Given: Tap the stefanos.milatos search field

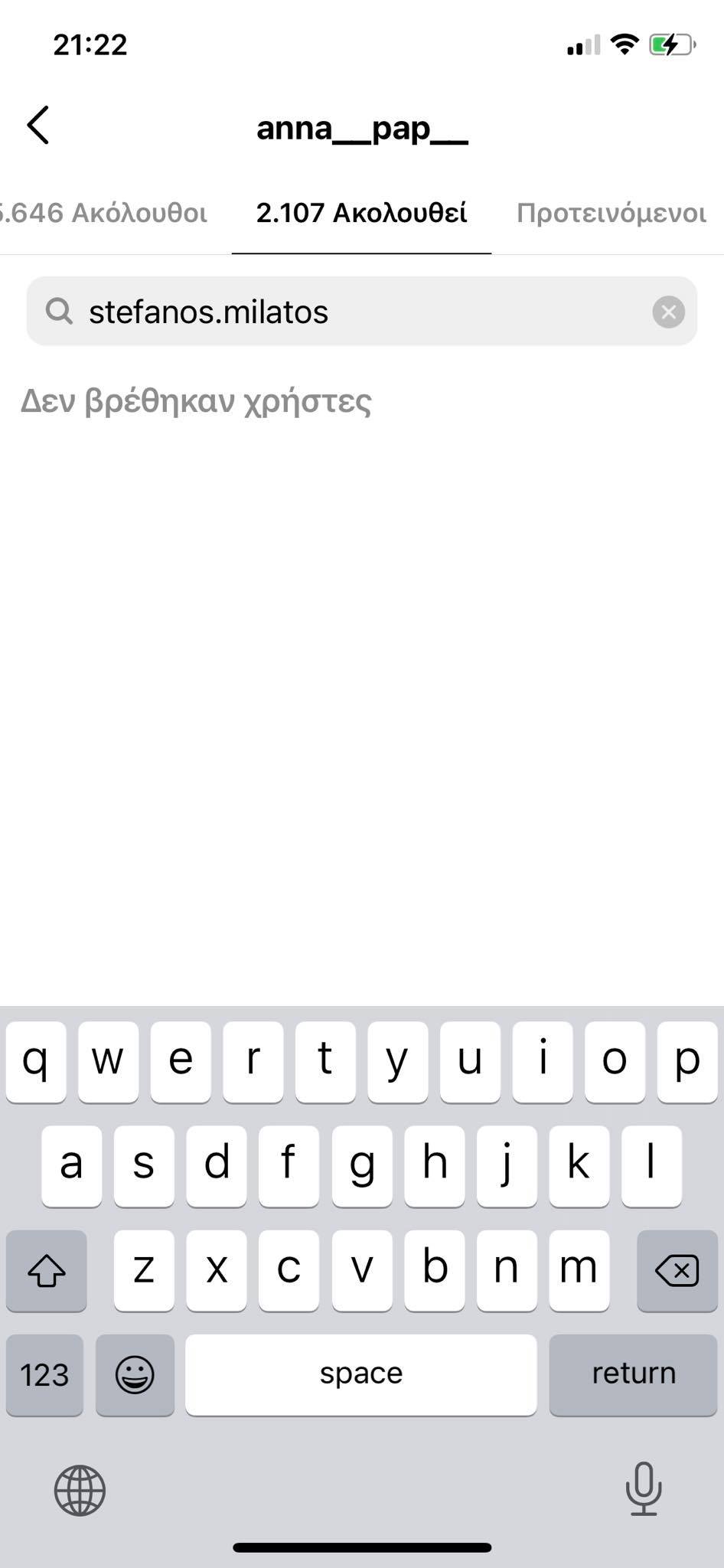Looking at the screenshot, I should click(361, 312).
